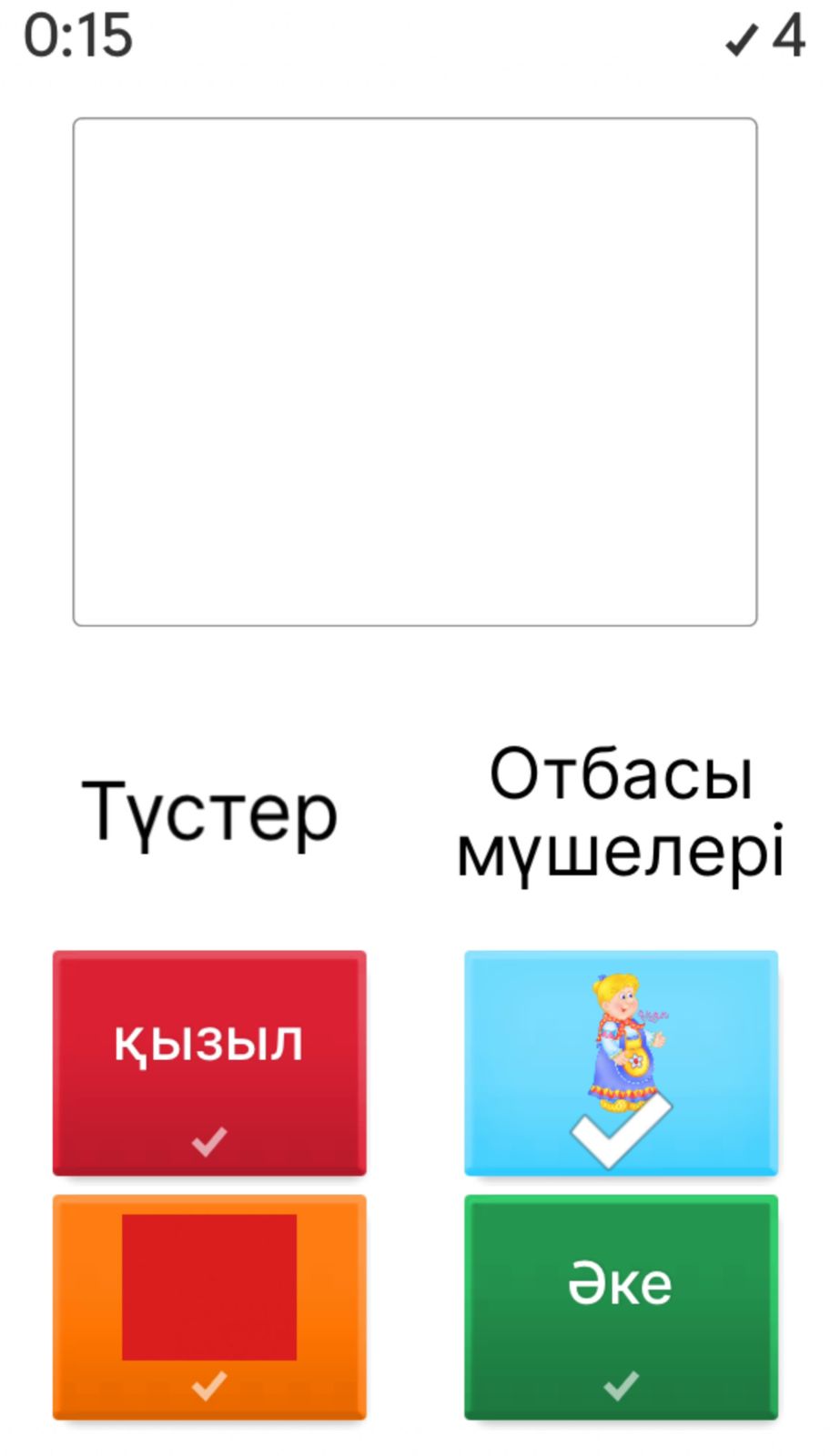This screenshot has width=830, height=1456.
Task: Tap the red қызыл word card
Action: 209,1062
